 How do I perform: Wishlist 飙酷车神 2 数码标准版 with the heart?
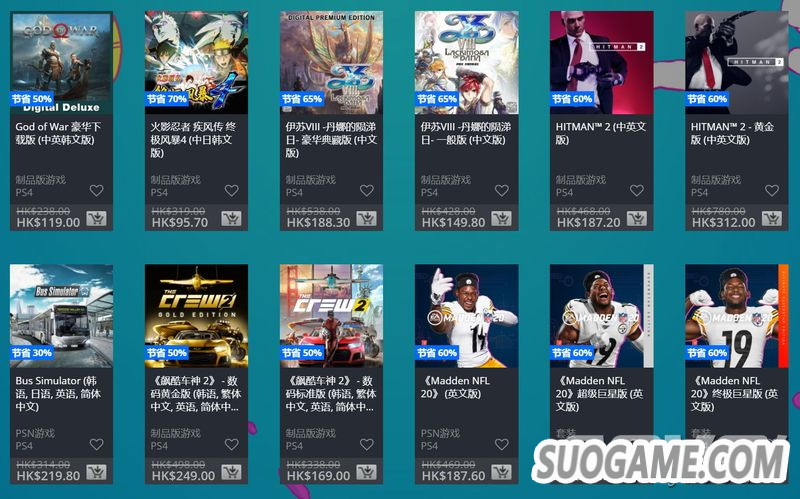coord(366,444)
